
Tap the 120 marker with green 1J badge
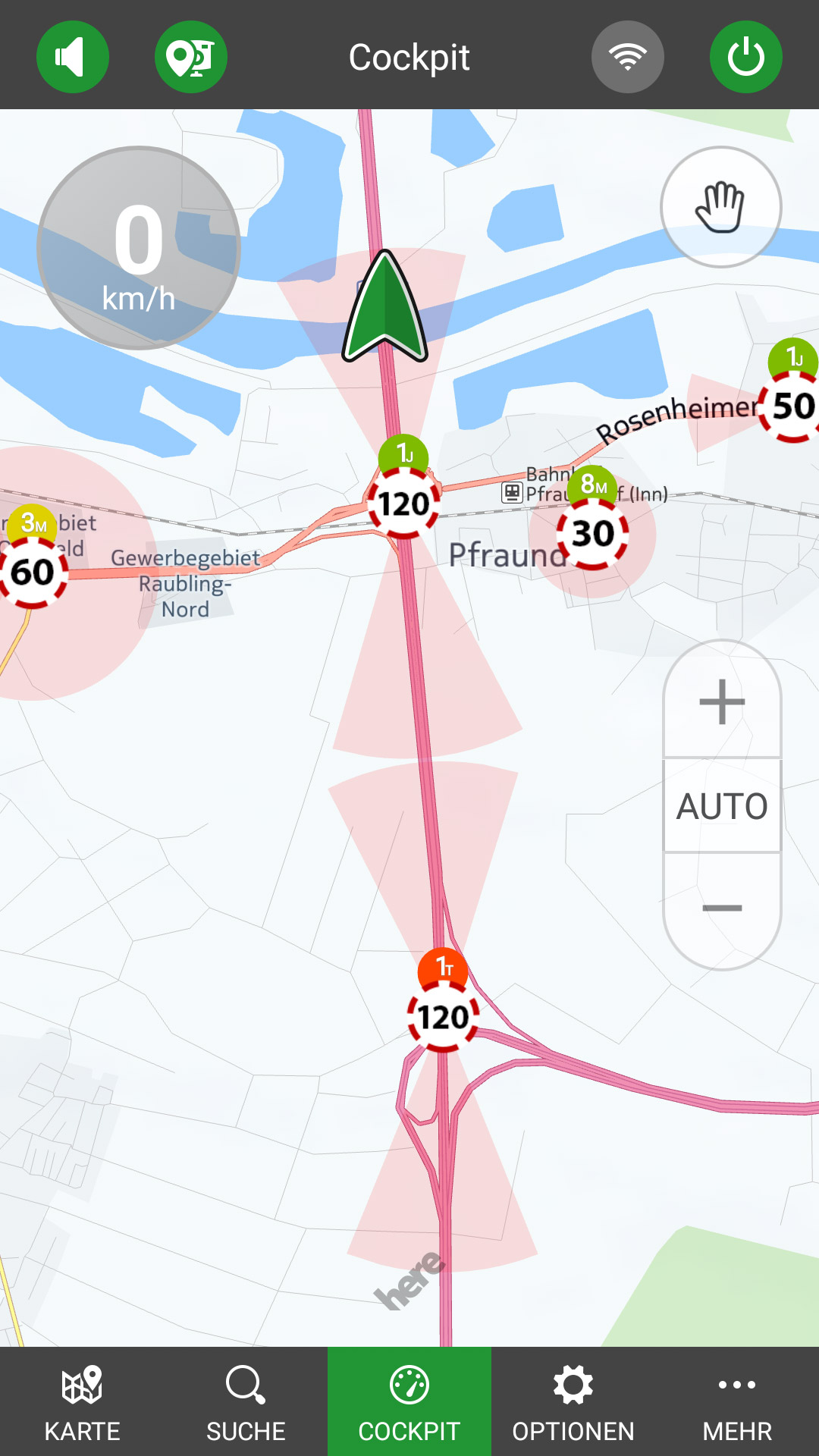403,503
